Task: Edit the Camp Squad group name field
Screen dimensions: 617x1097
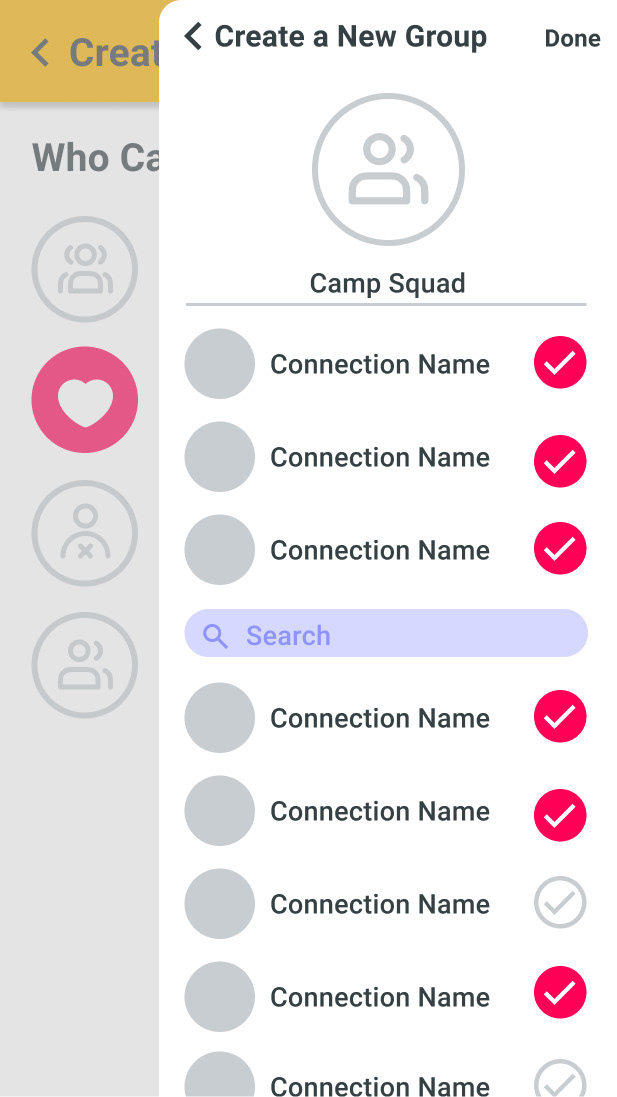Action: (x=387, y=284)
